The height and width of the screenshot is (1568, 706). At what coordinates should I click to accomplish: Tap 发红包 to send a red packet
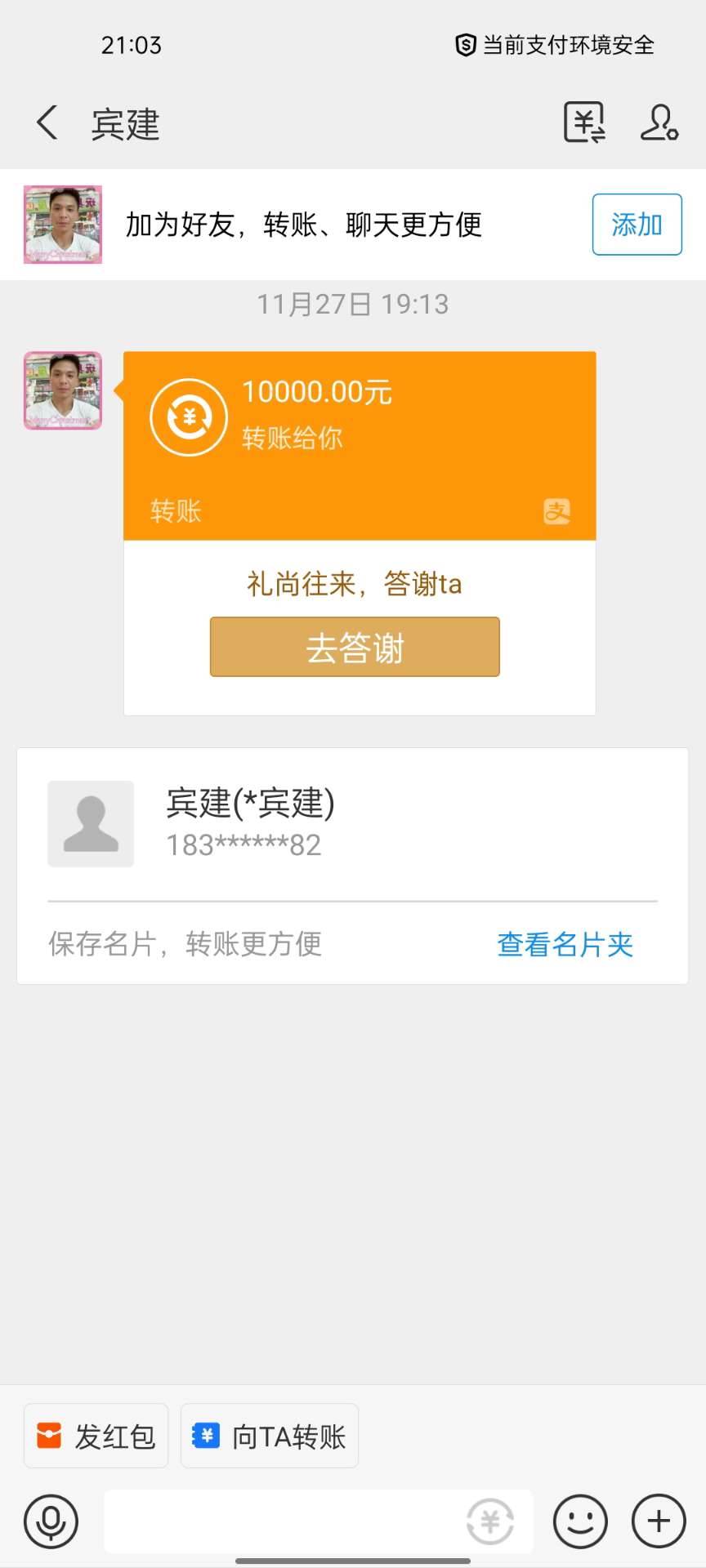(x=96, y=1436)
